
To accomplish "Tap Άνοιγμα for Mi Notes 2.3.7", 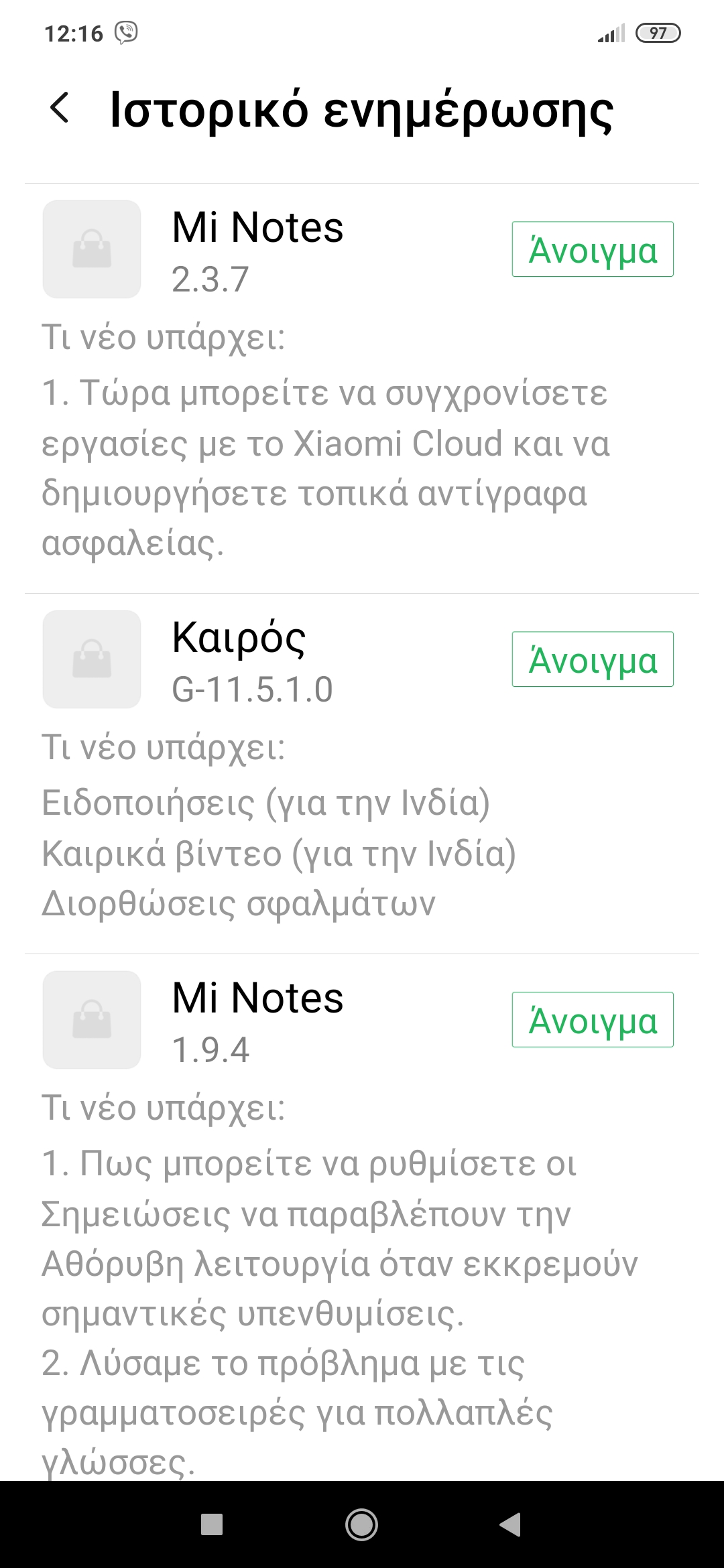I will pos(592,249).
